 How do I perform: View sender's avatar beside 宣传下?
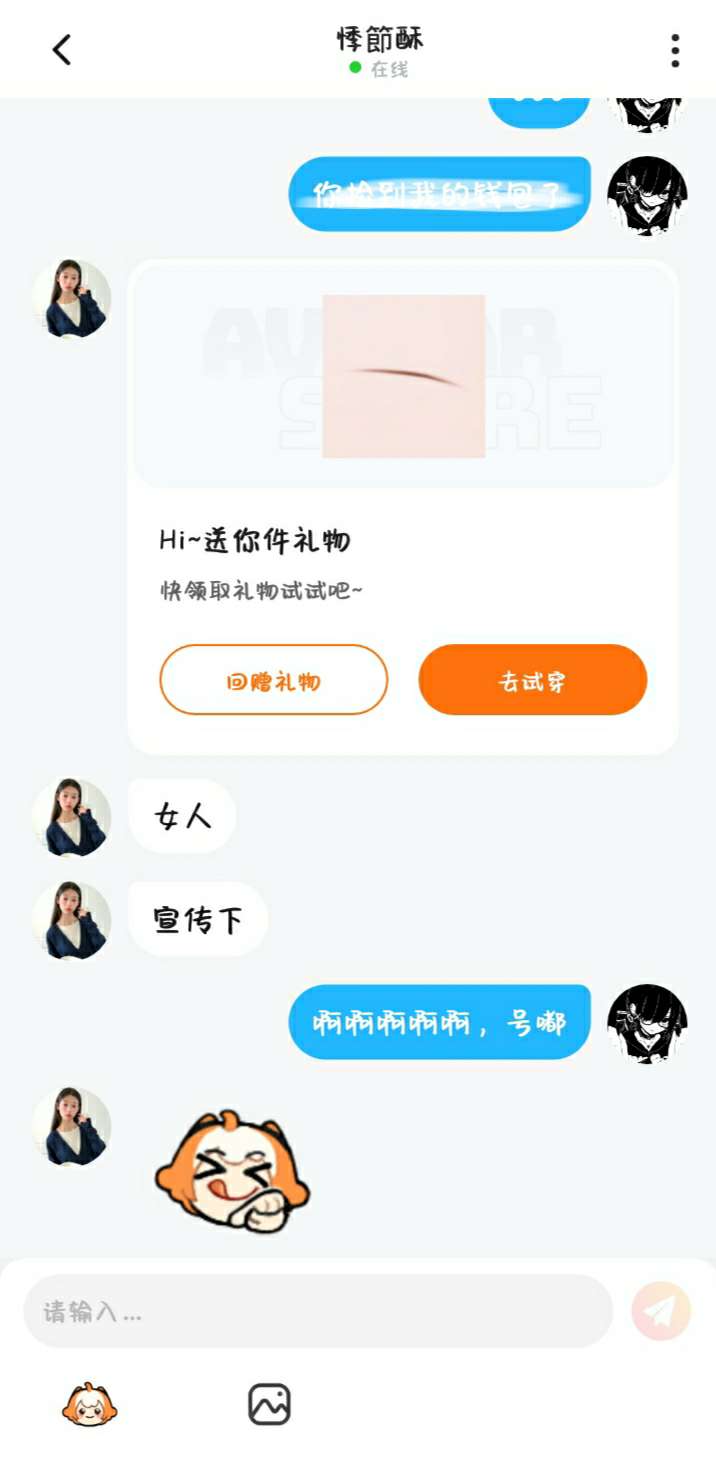click(71, 920)
